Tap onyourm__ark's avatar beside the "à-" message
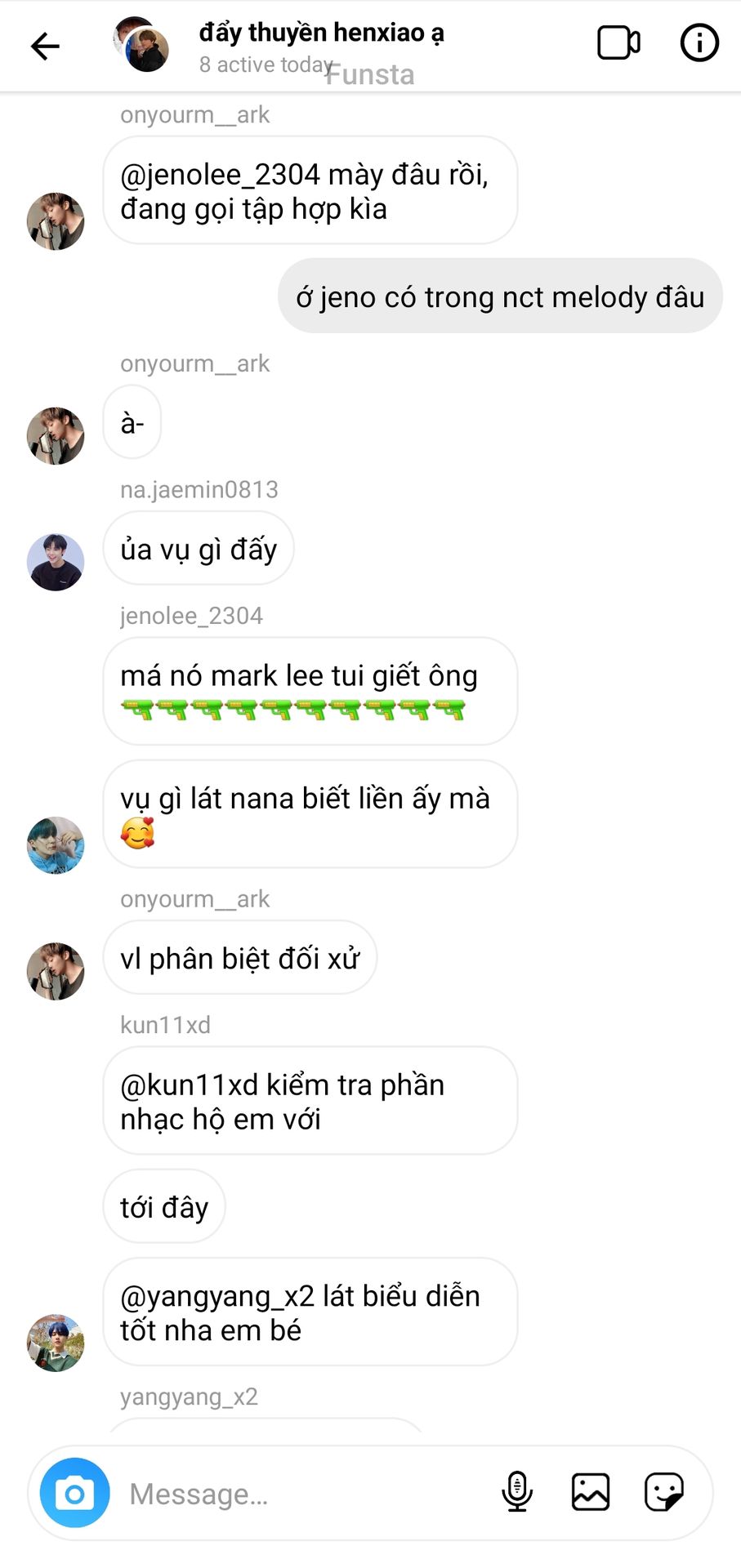 point(56,436)
